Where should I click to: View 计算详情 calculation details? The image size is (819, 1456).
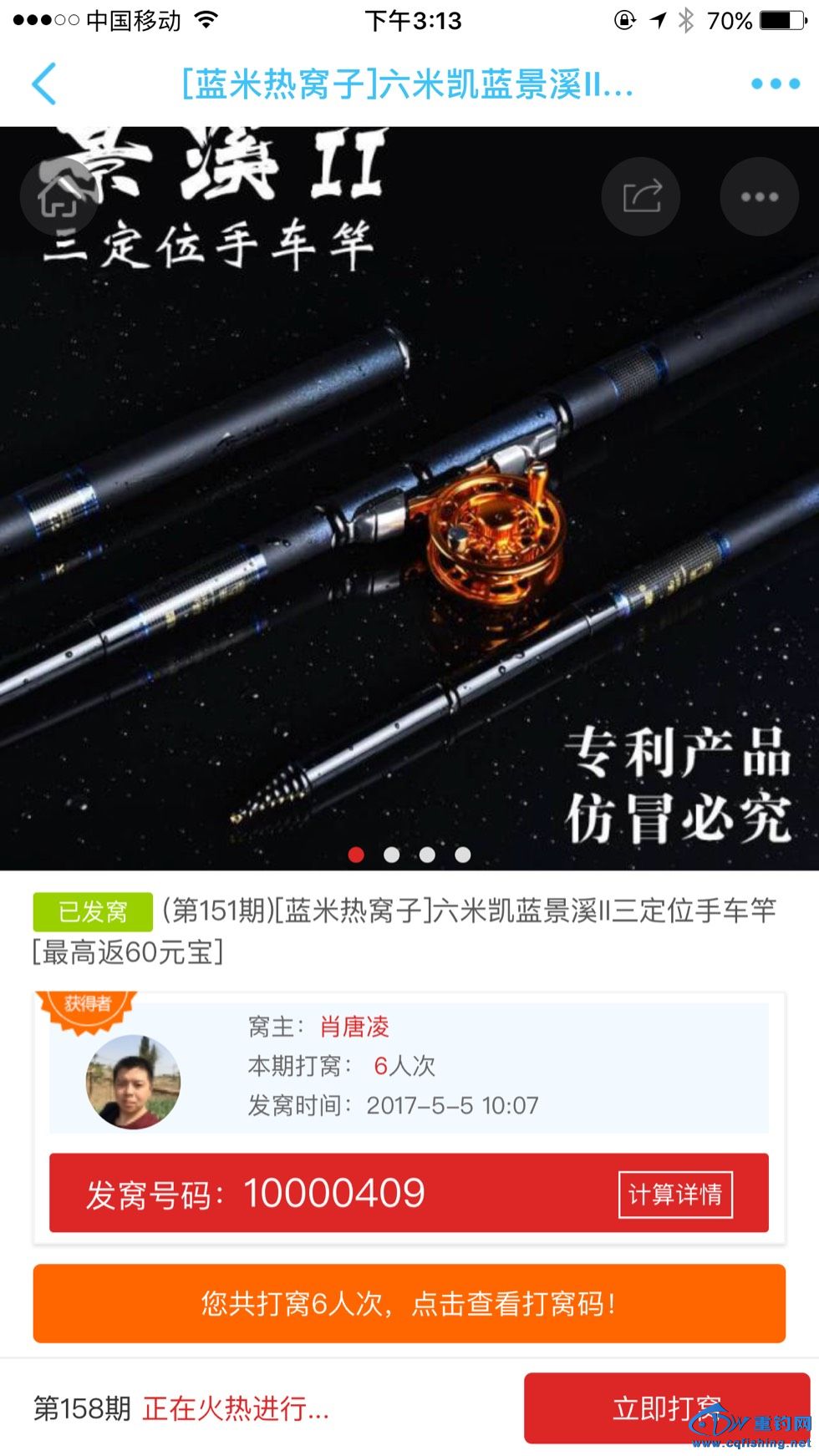(675, 1194)
